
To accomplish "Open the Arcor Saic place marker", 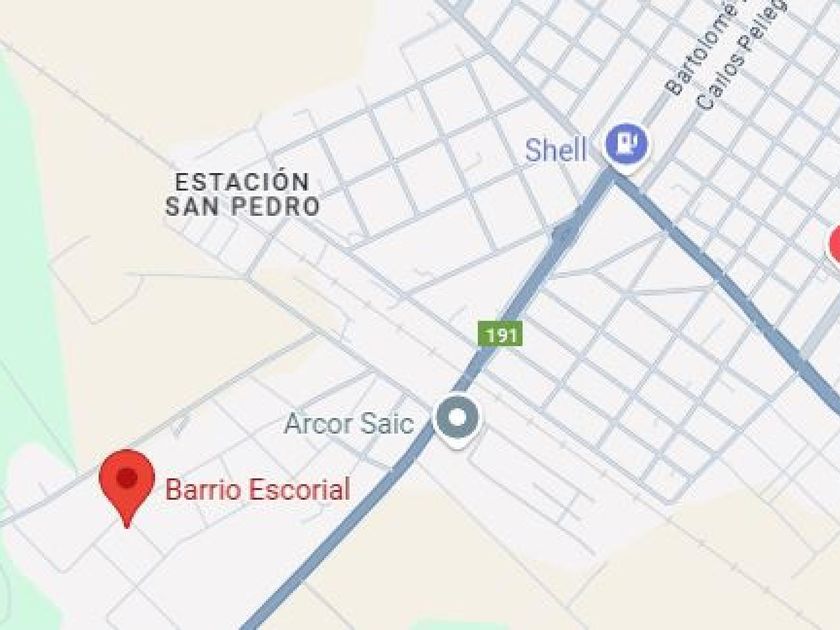I will (x=458, y=419).
